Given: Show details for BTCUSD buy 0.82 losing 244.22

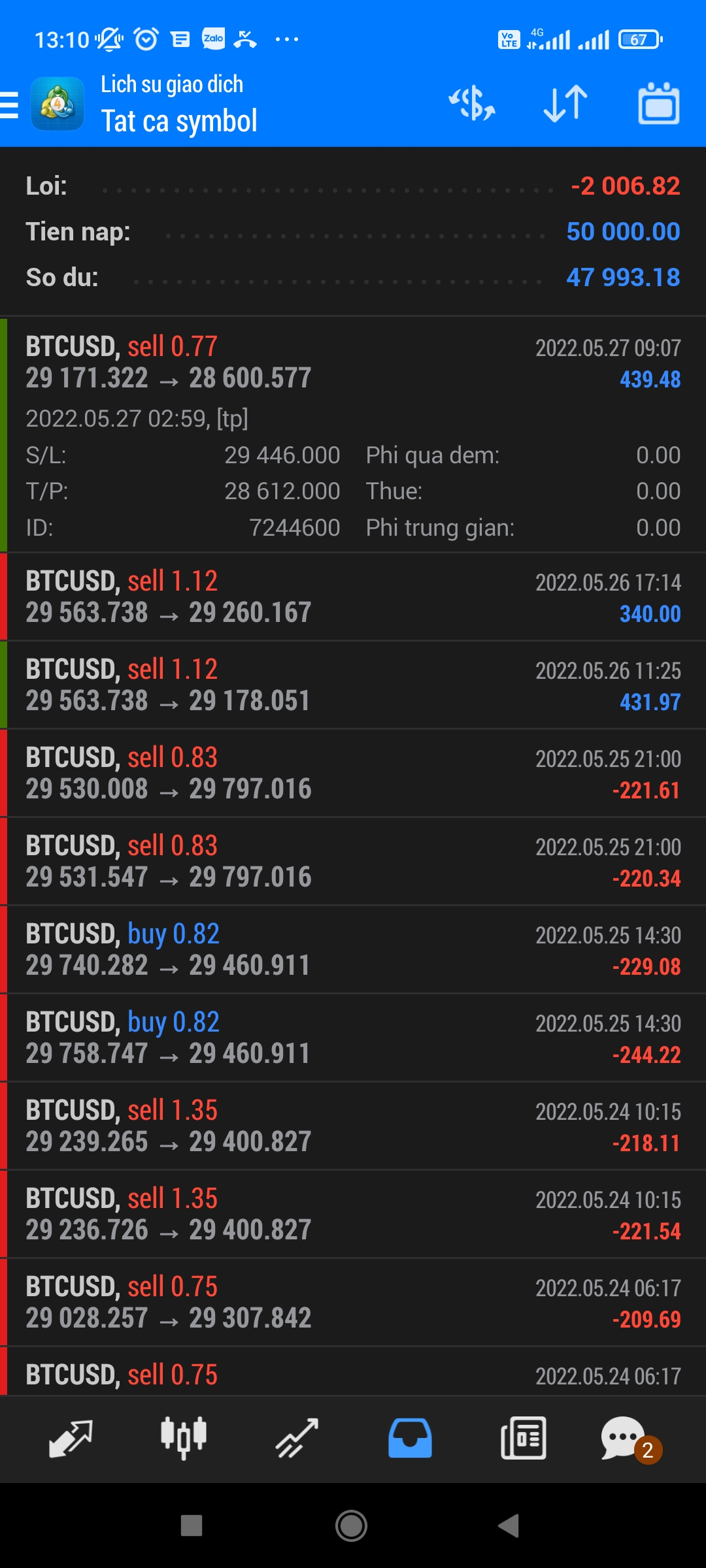Looking at the screenshot, I should [x=353, y=1037].
